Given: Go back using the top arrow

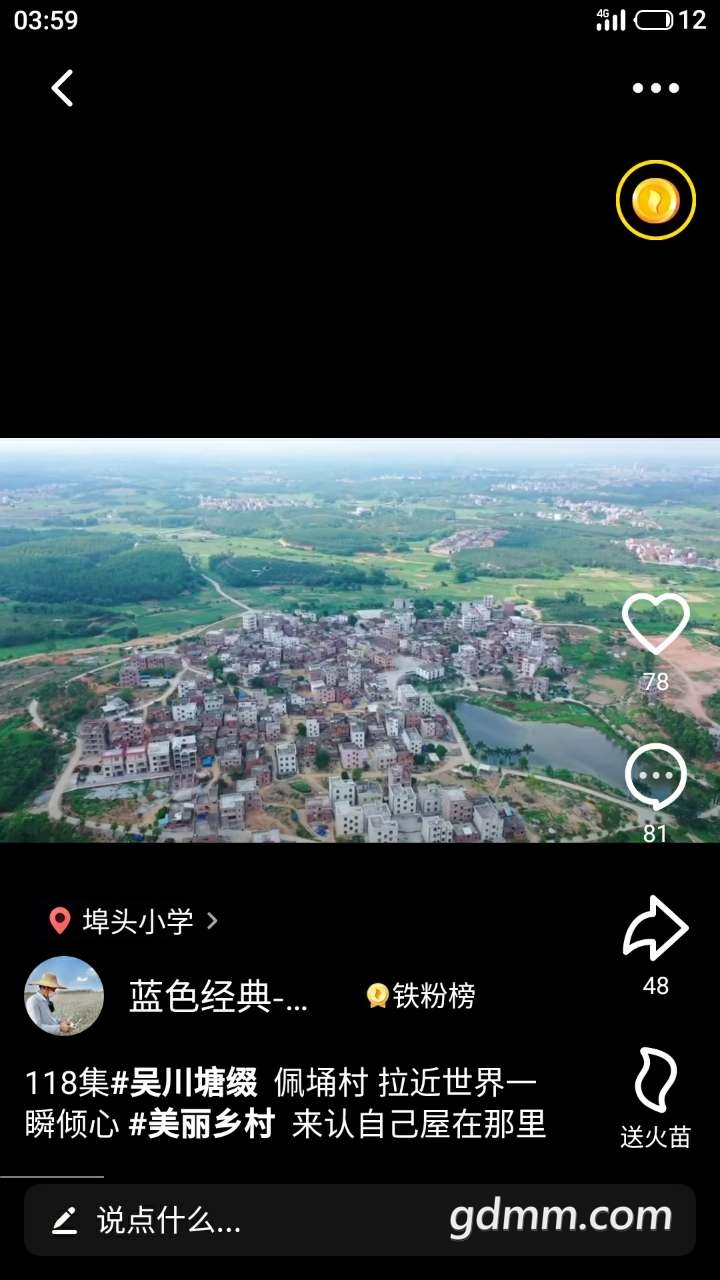Looking at the screenshot, I should 62,88.
